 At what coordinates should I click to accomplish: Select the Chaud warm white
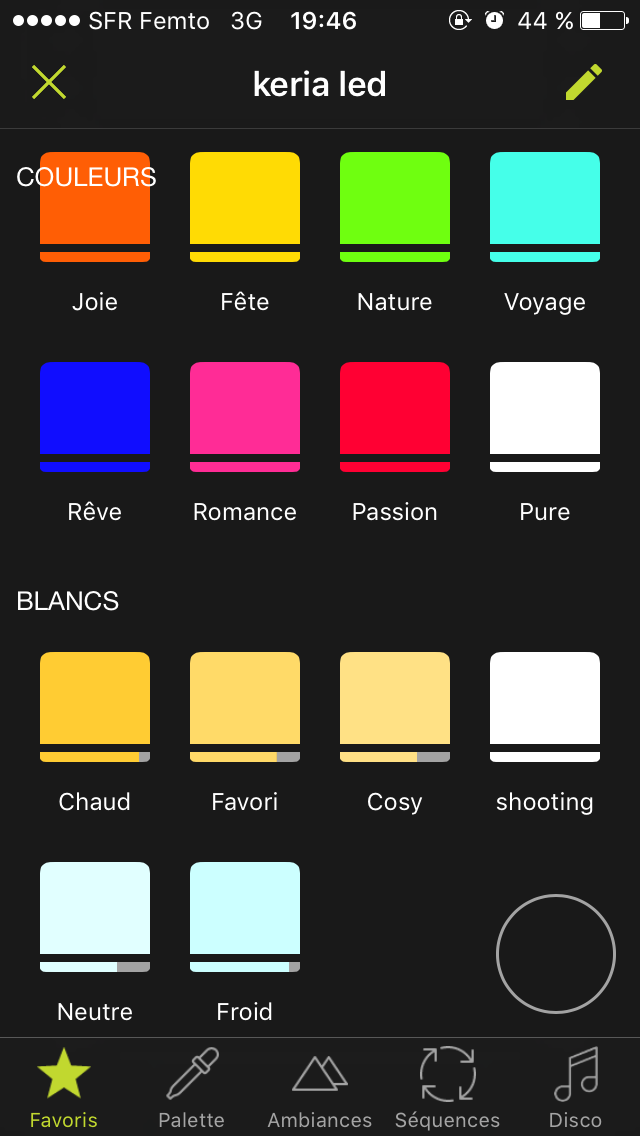point(95,707)
